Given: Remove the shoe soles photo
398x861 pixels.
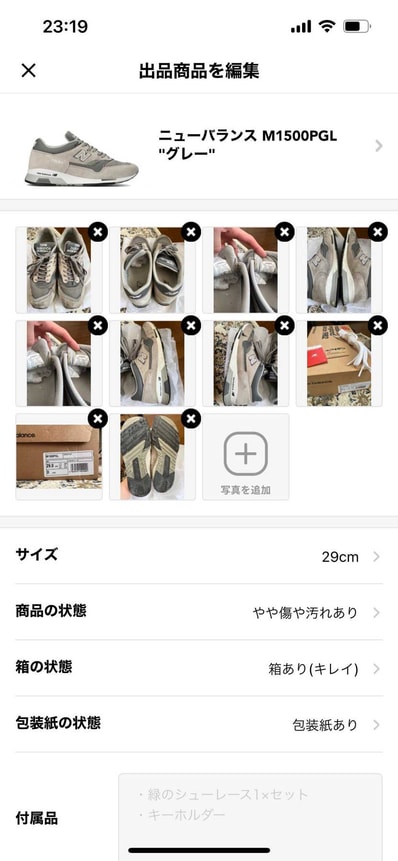Looking at the screenshot, I should pos(190,420).
